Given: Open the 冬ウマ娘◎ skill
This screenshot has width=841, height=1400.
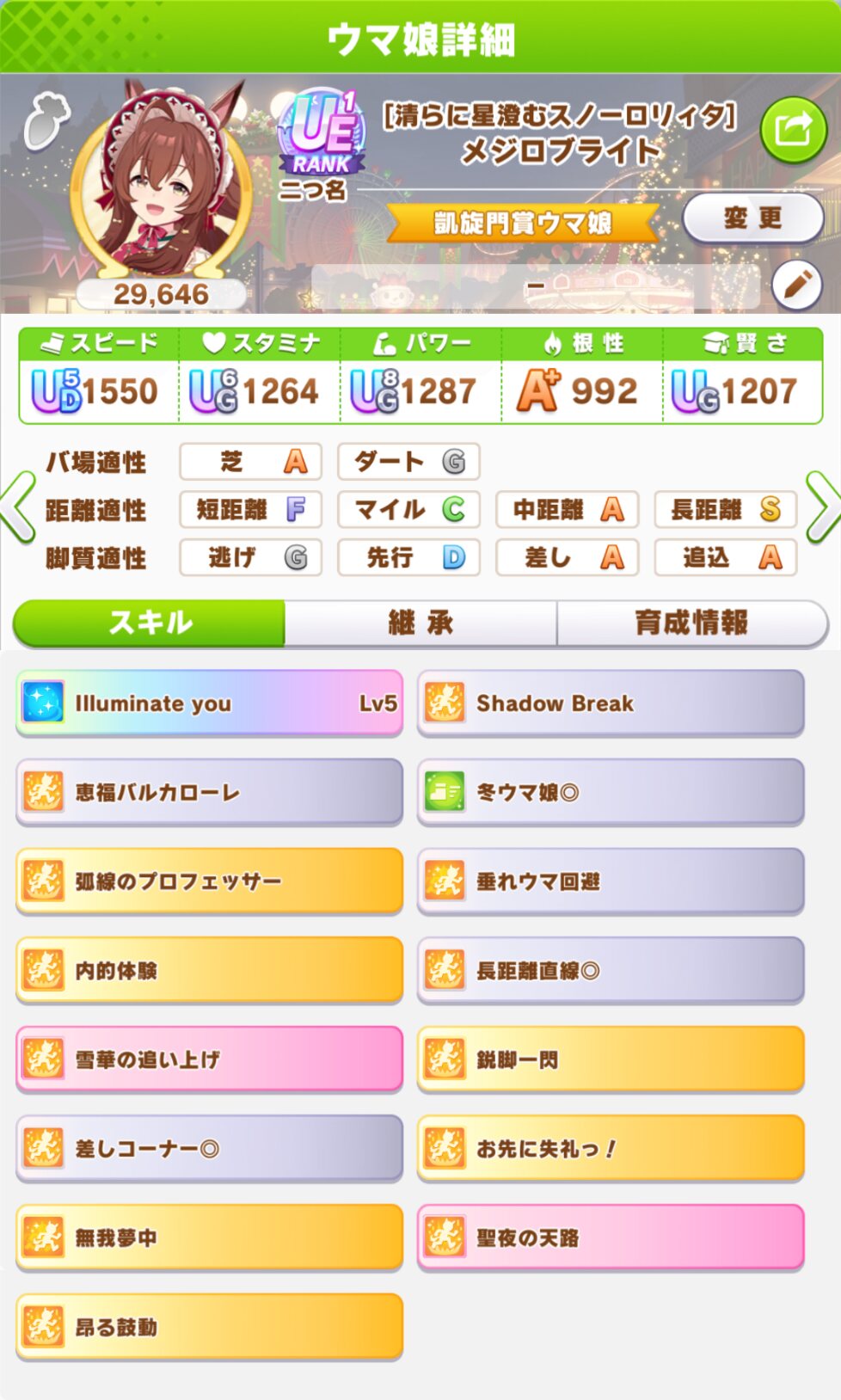Looking at the screenshot, I should coord(611,792).
